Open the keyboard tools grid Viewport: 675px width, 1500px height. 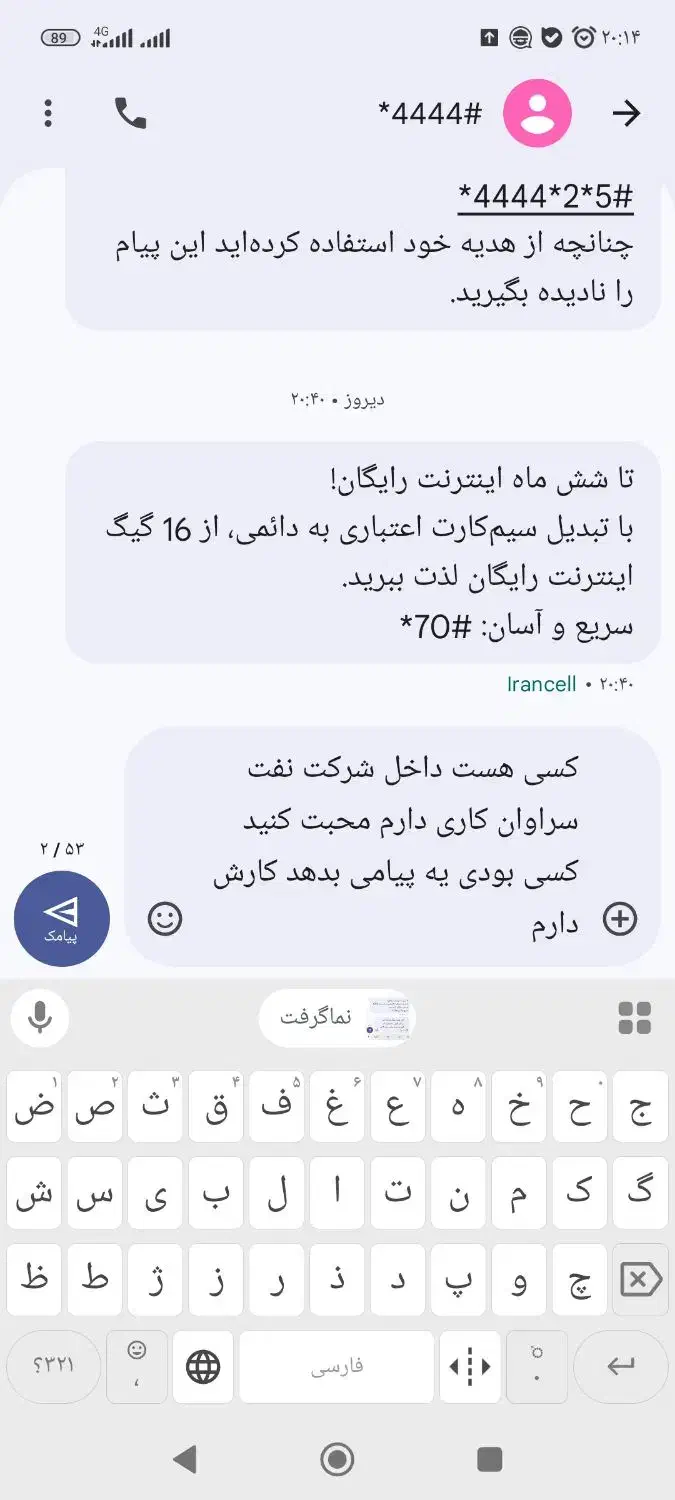pyautogui.click(x=634, y=1018)
